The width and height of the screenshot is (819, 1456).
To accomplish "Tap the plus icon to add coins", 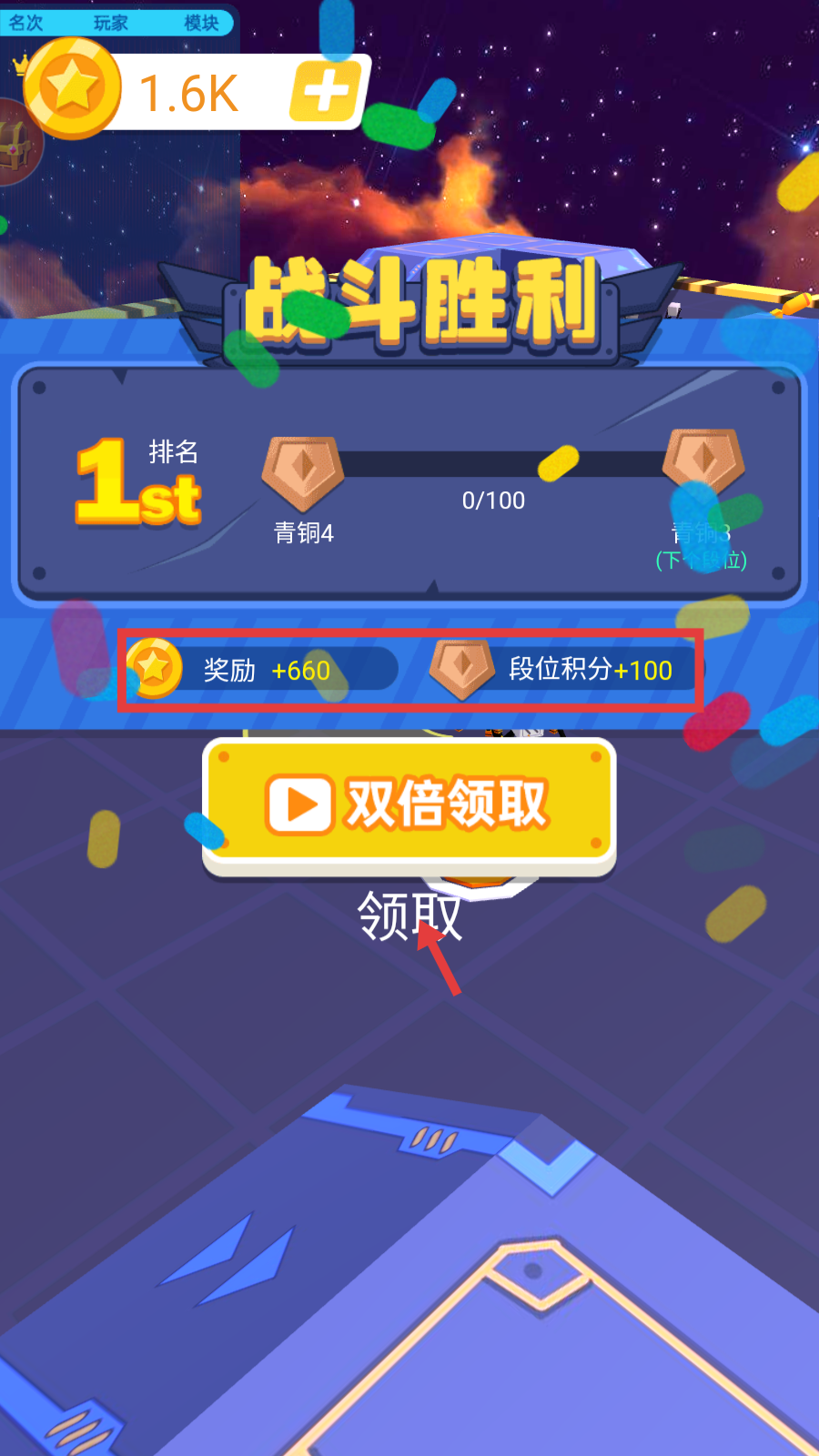I will pyautogui.click(x=326, y=93).
